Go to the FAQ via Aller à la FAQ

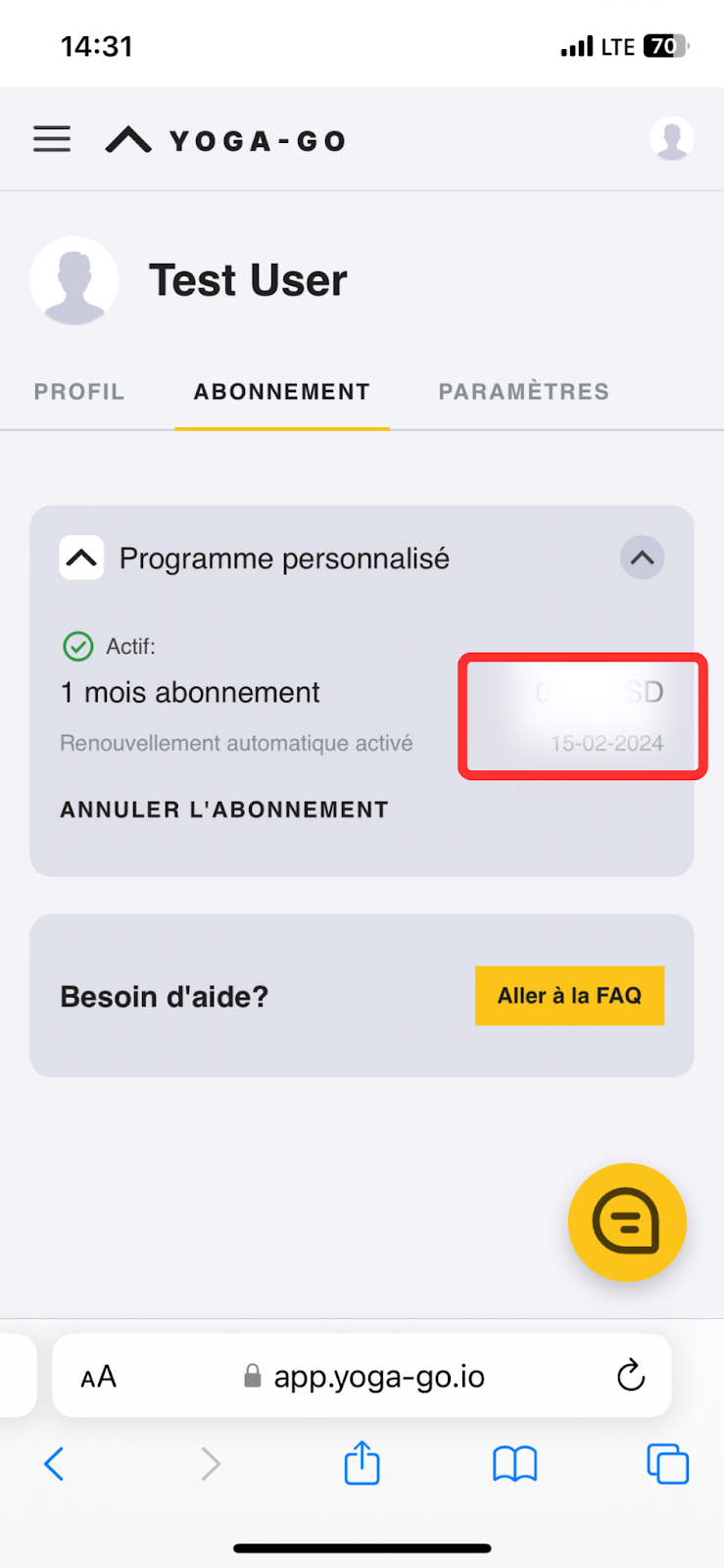point(569,996)
